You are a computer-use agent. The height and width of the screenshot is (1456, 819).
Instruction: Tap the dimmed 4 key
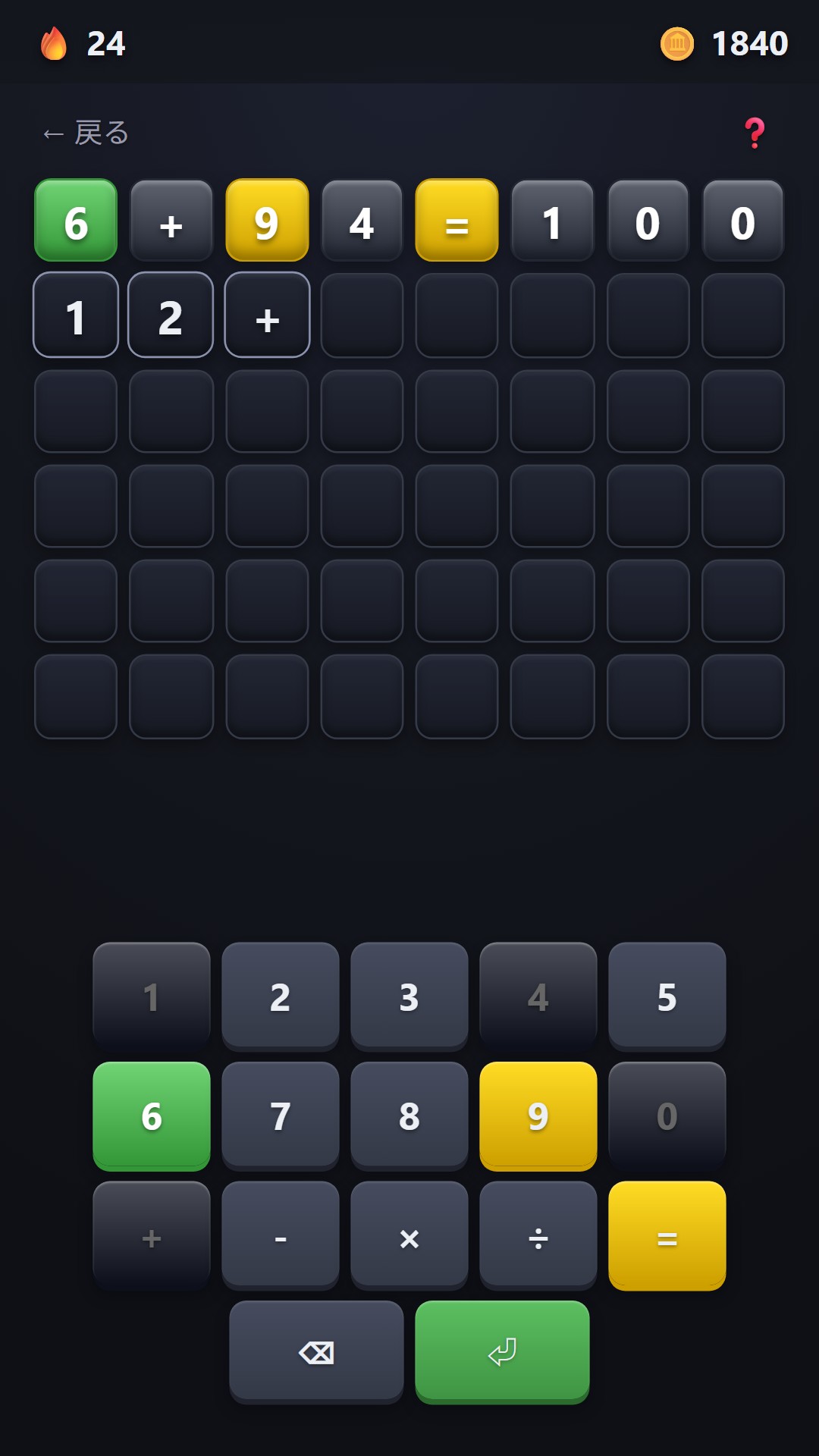click(x=538, y=996)
